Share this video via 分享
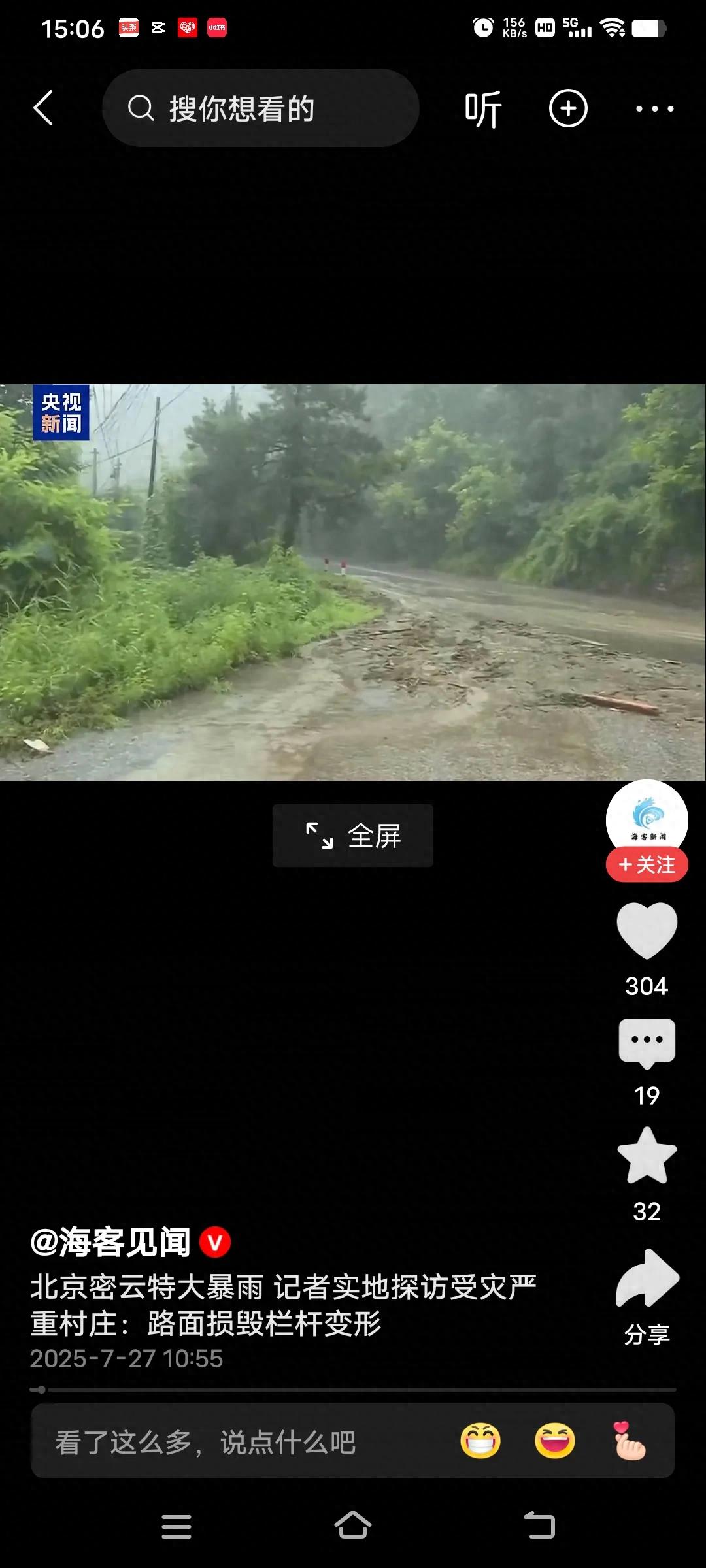This screenshot has height=1568, width=706. [647, 1281]
